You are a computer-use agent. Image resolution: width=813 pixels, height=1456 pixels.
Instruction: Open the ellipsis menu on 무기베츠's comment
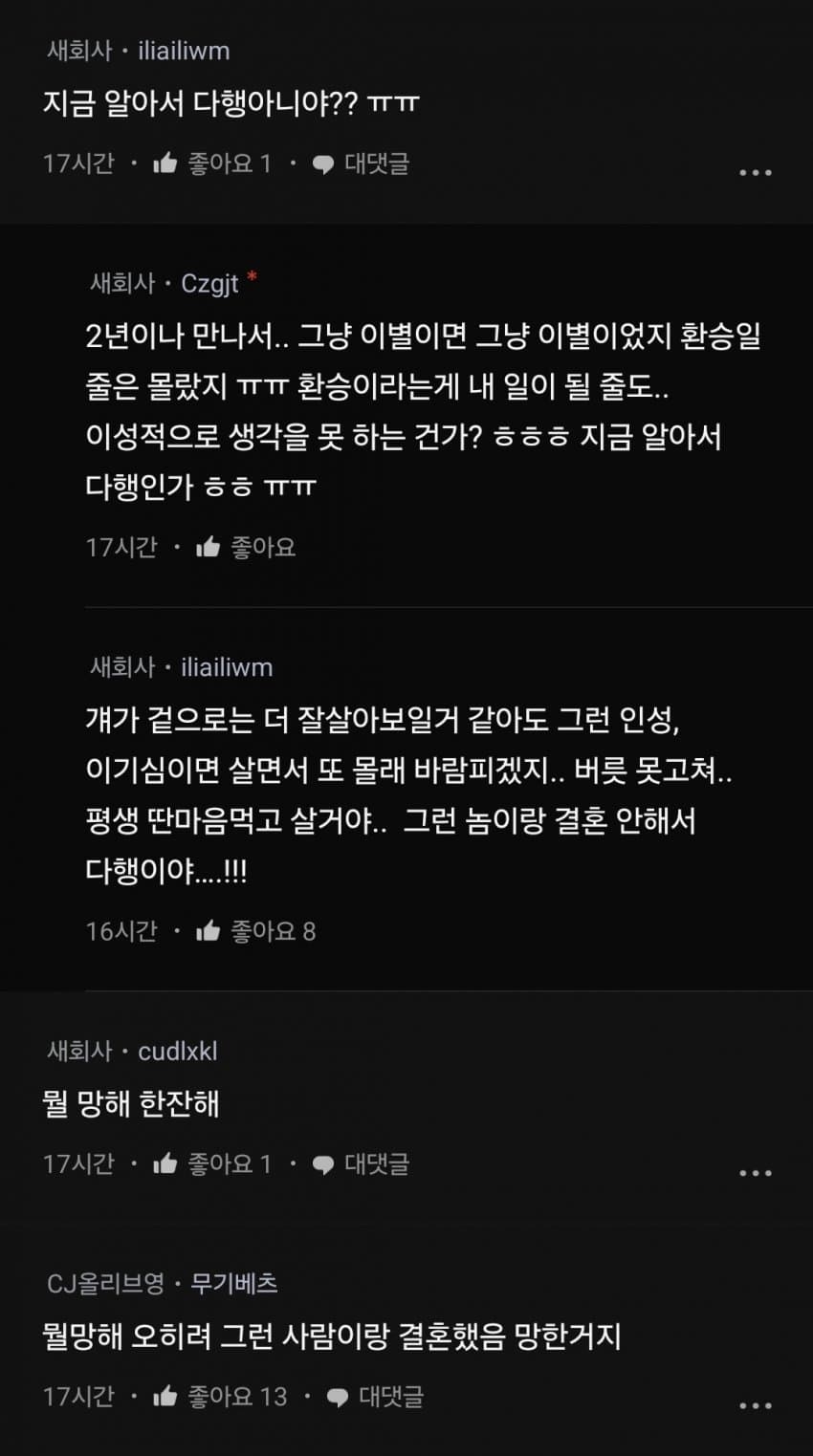click(x=756, y=1403)
